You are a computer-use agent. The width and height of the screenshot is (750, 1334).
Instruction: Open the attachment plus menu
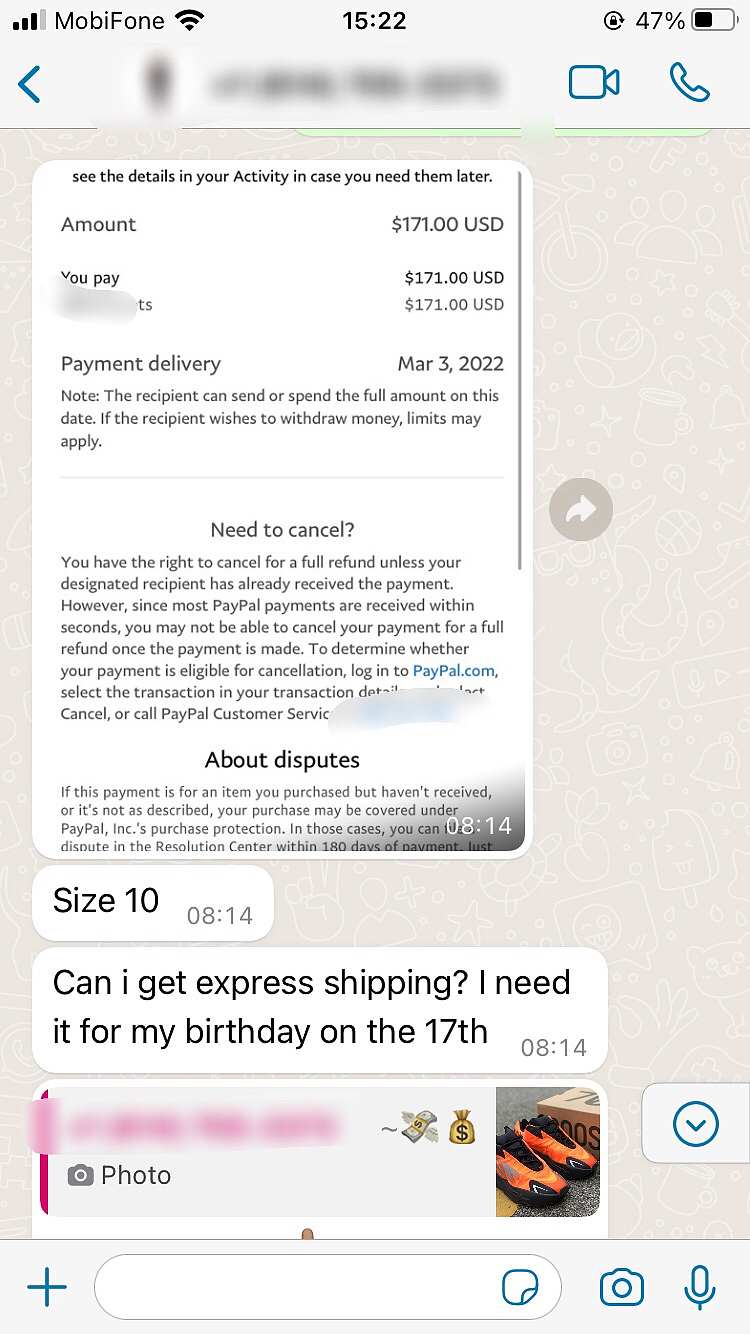(46, 1287)
